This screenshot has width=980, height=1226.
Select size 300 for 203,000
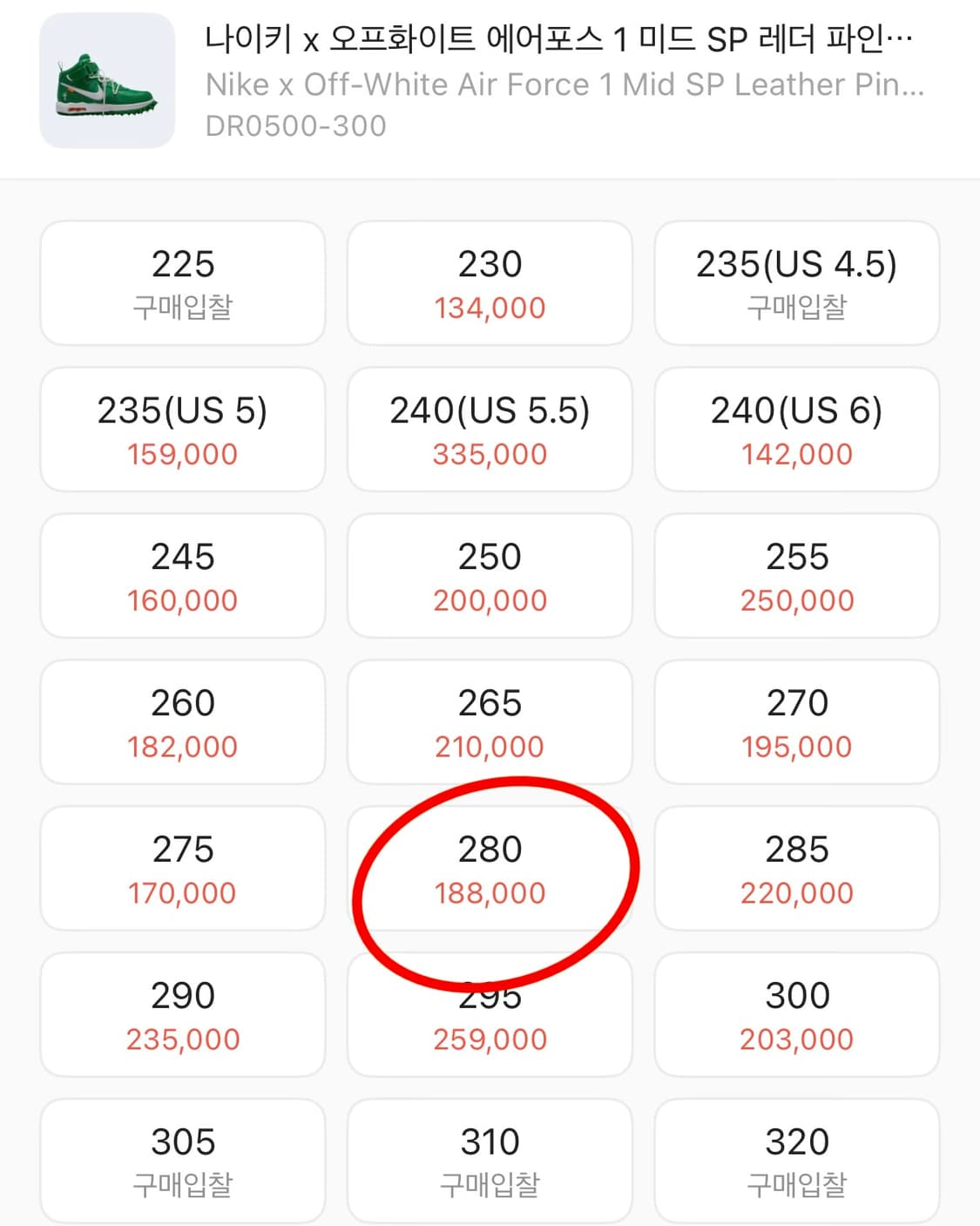point(797,1014)
